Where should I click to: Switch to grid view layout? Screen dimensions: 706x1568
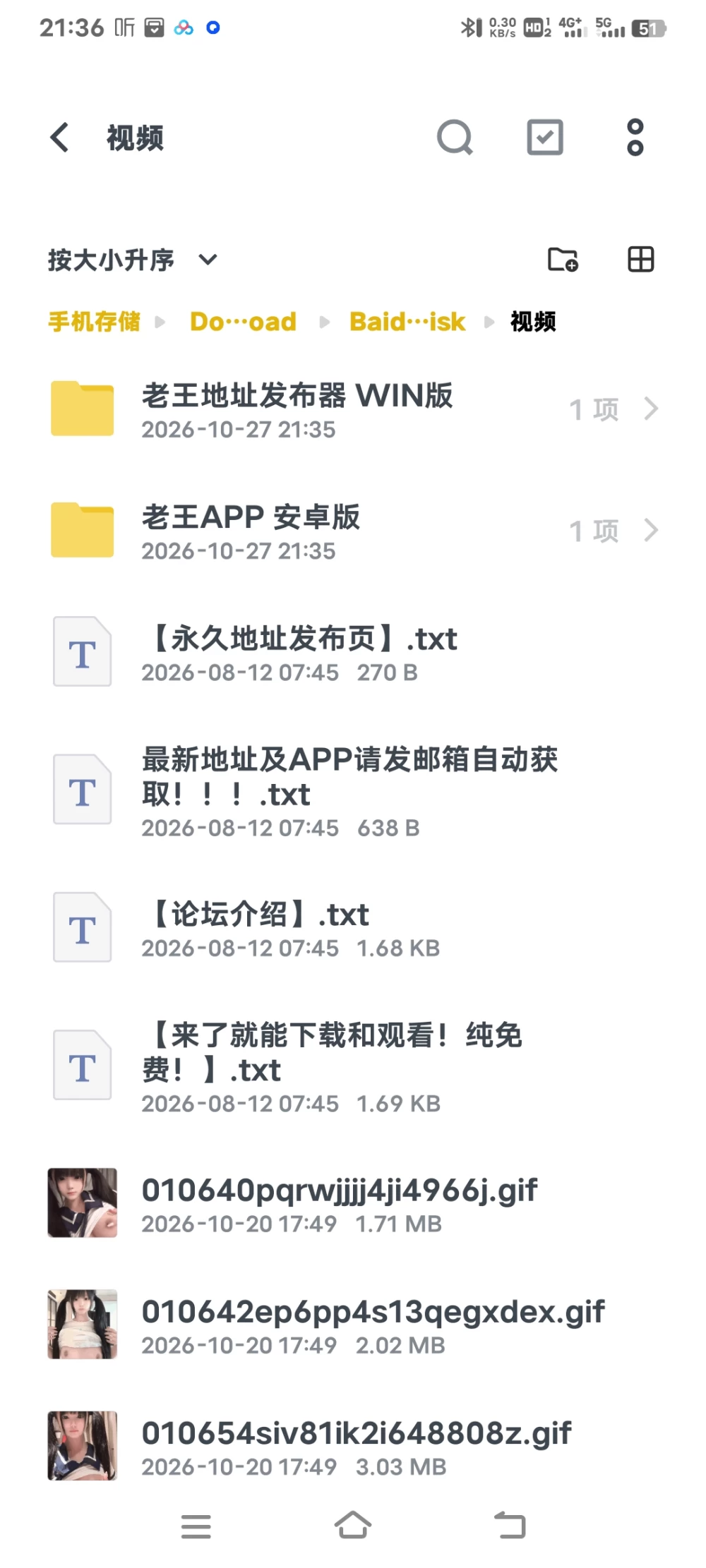coord(641,260)
